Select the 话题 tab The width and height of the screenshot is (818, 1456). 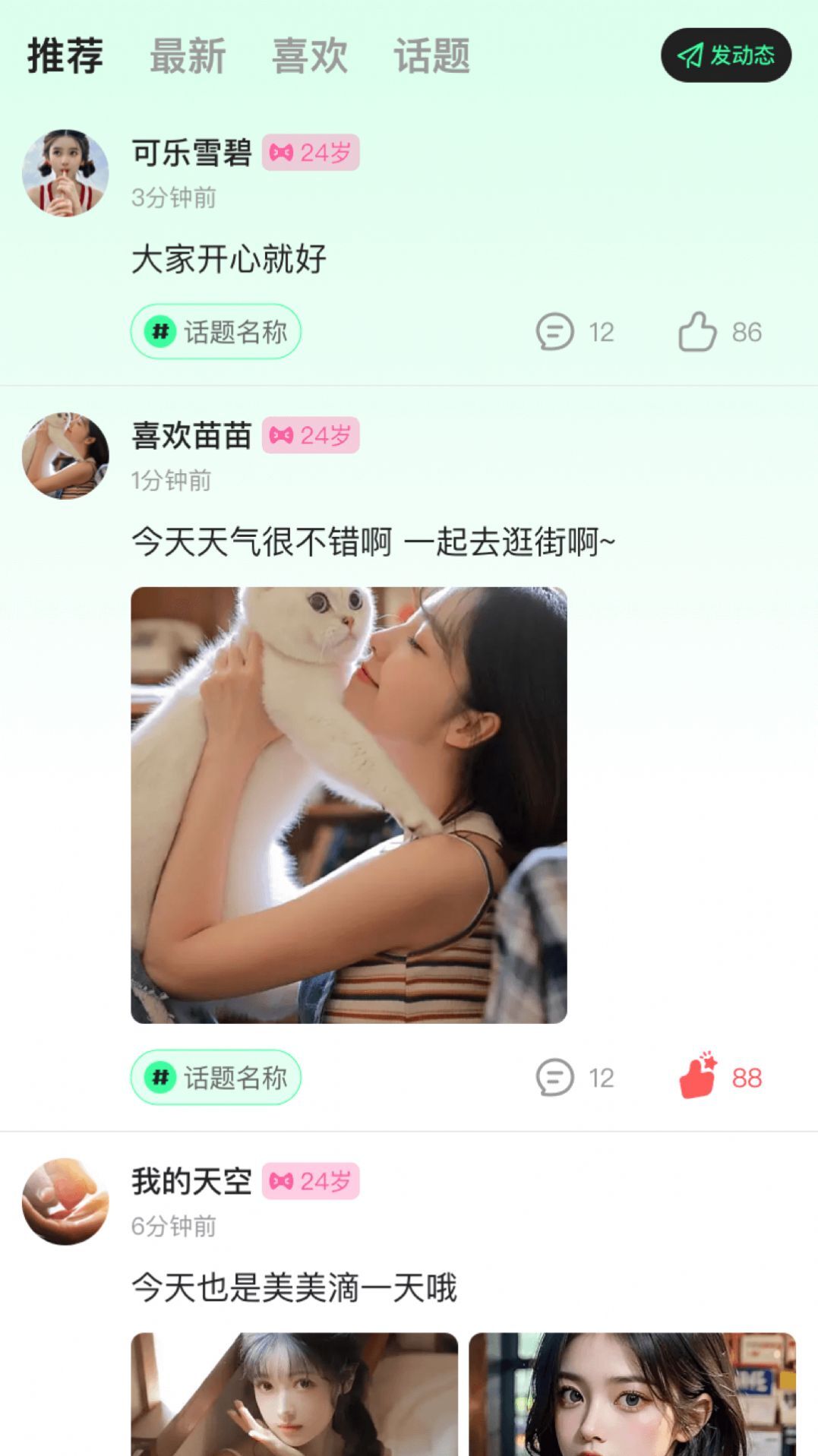click(x=431, y=56)
